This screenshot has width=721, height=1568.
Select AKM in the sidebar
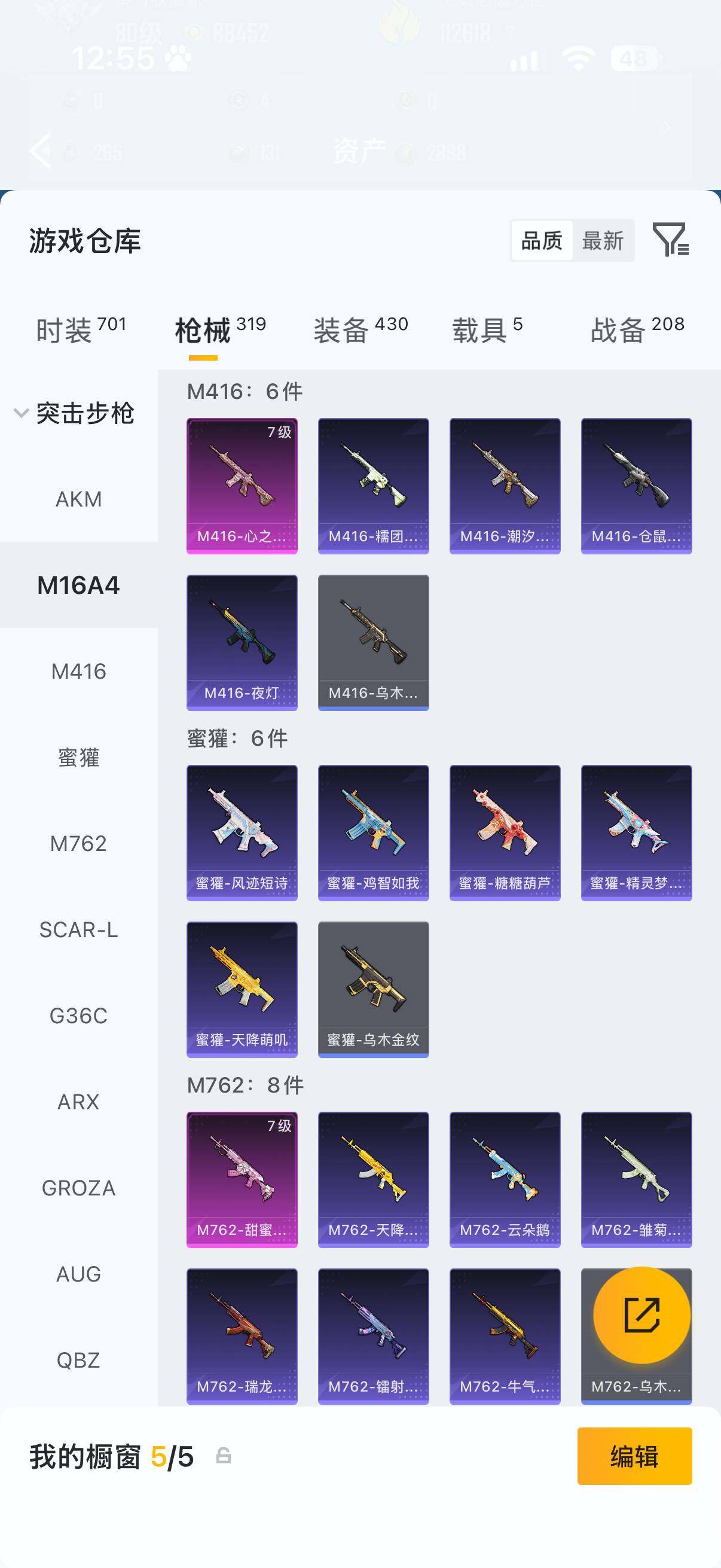78,499
